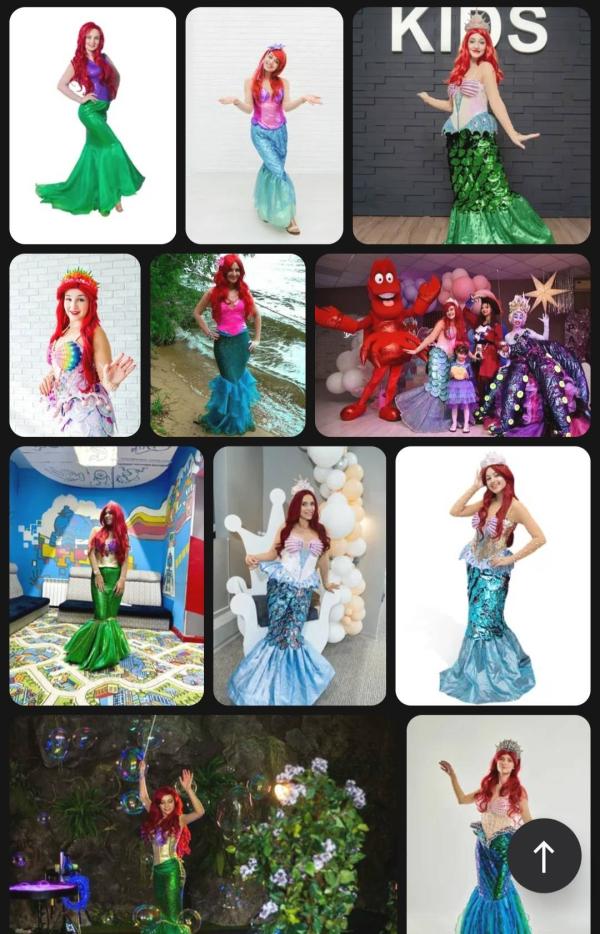The image size is (600, 934).
Task: Open the group photo with red crab mascot
Action: point(453,345)
